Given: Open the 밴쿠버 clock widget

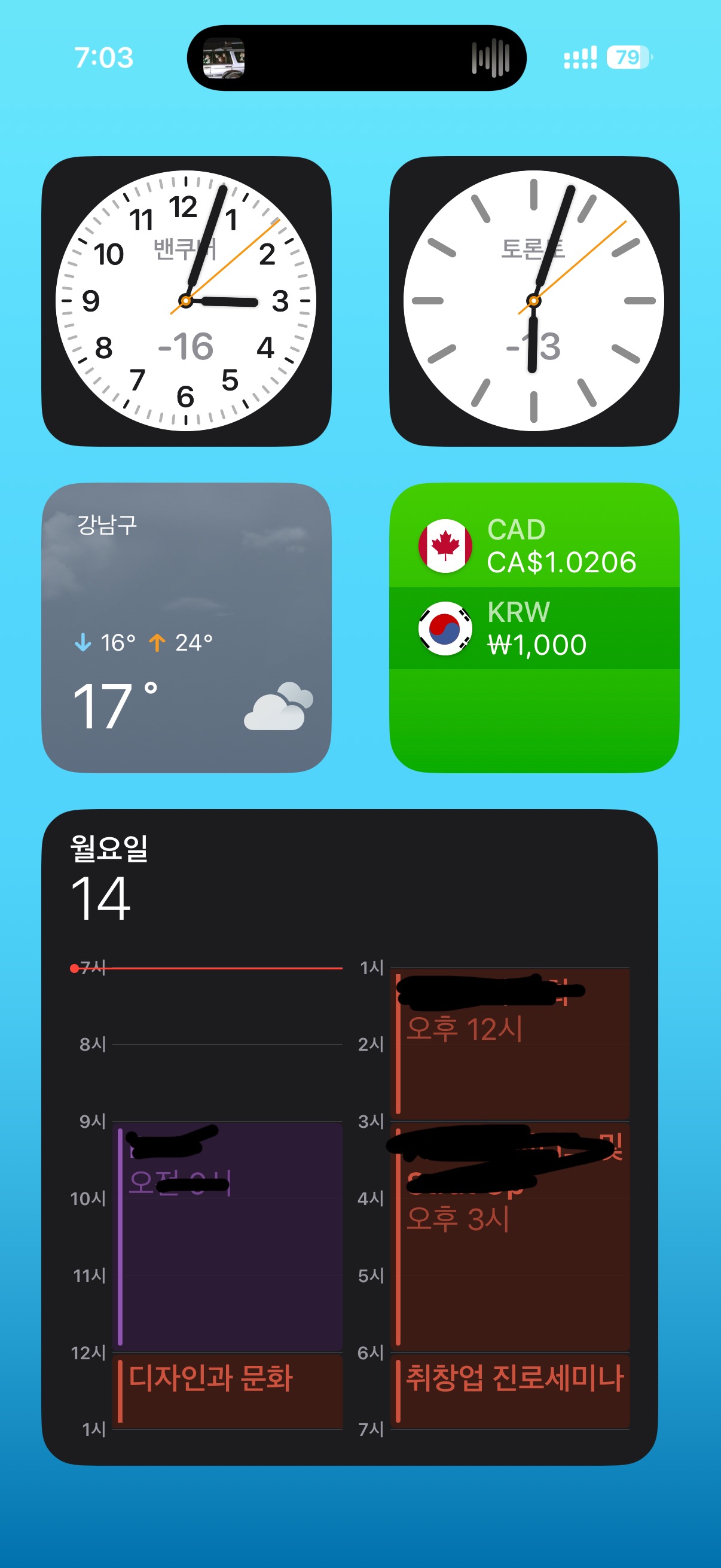Looking at the screenshot, I should tap(185, 301).
